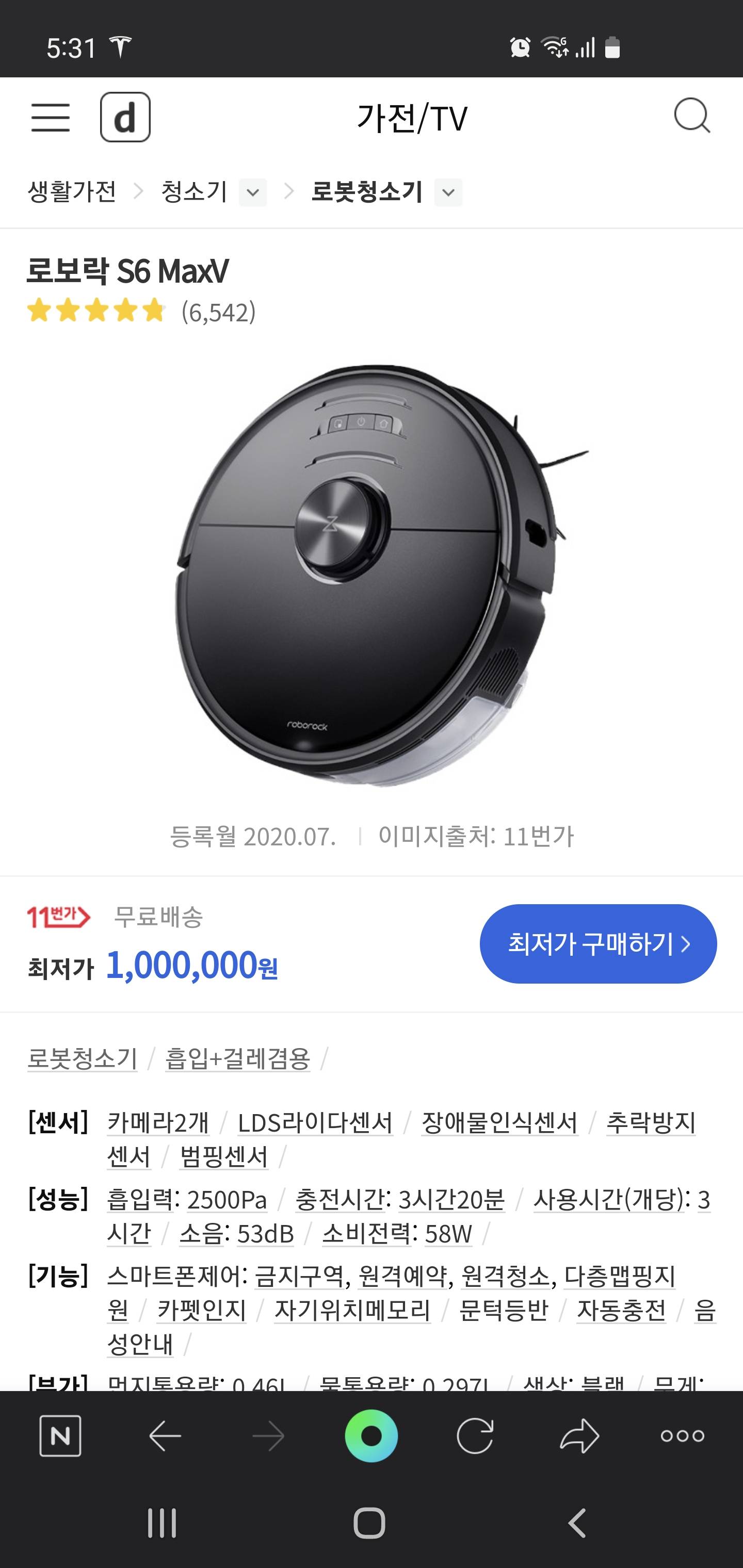
Task: Open the hamburger menu
Action: (x=51, y=117)
